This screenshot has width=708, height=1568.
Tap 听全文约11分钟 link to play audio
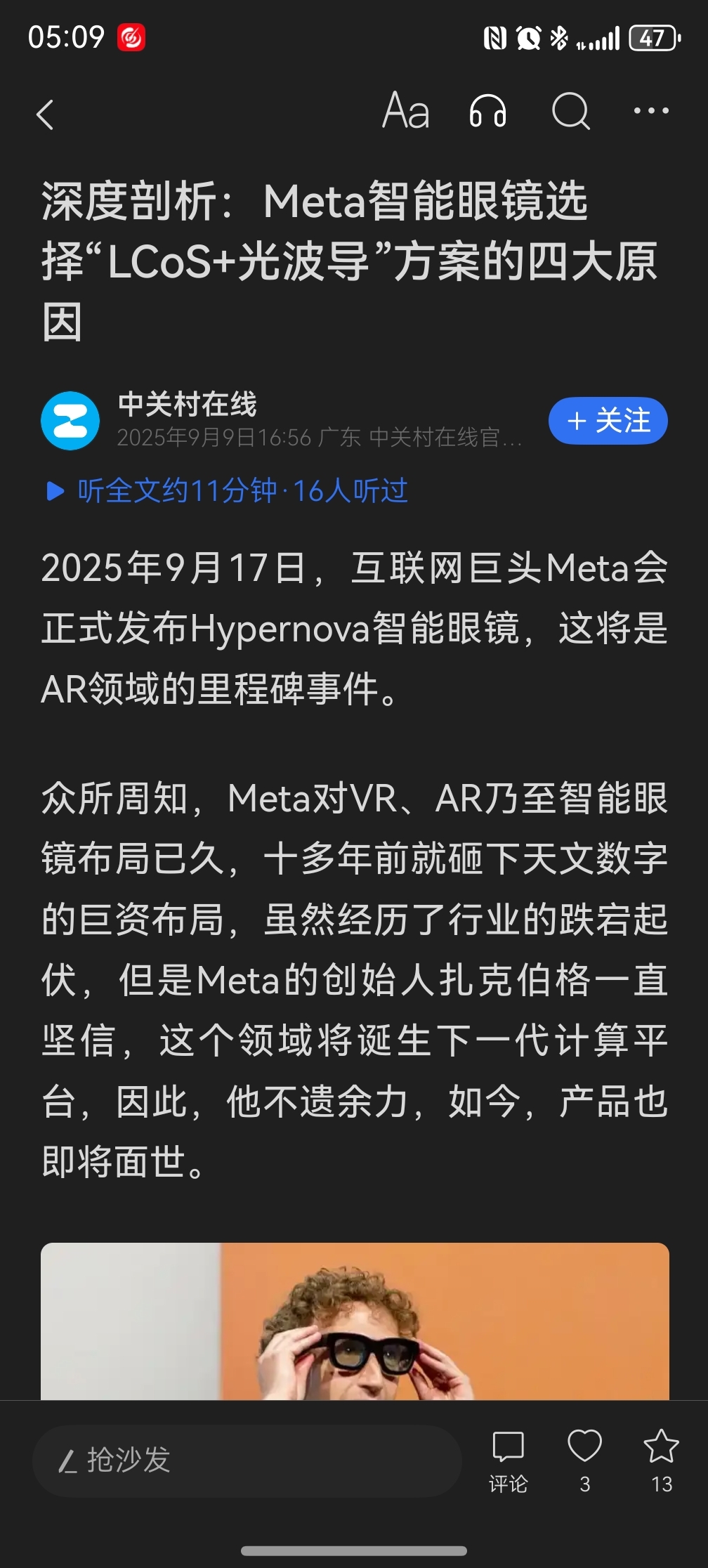click(176, 492)
